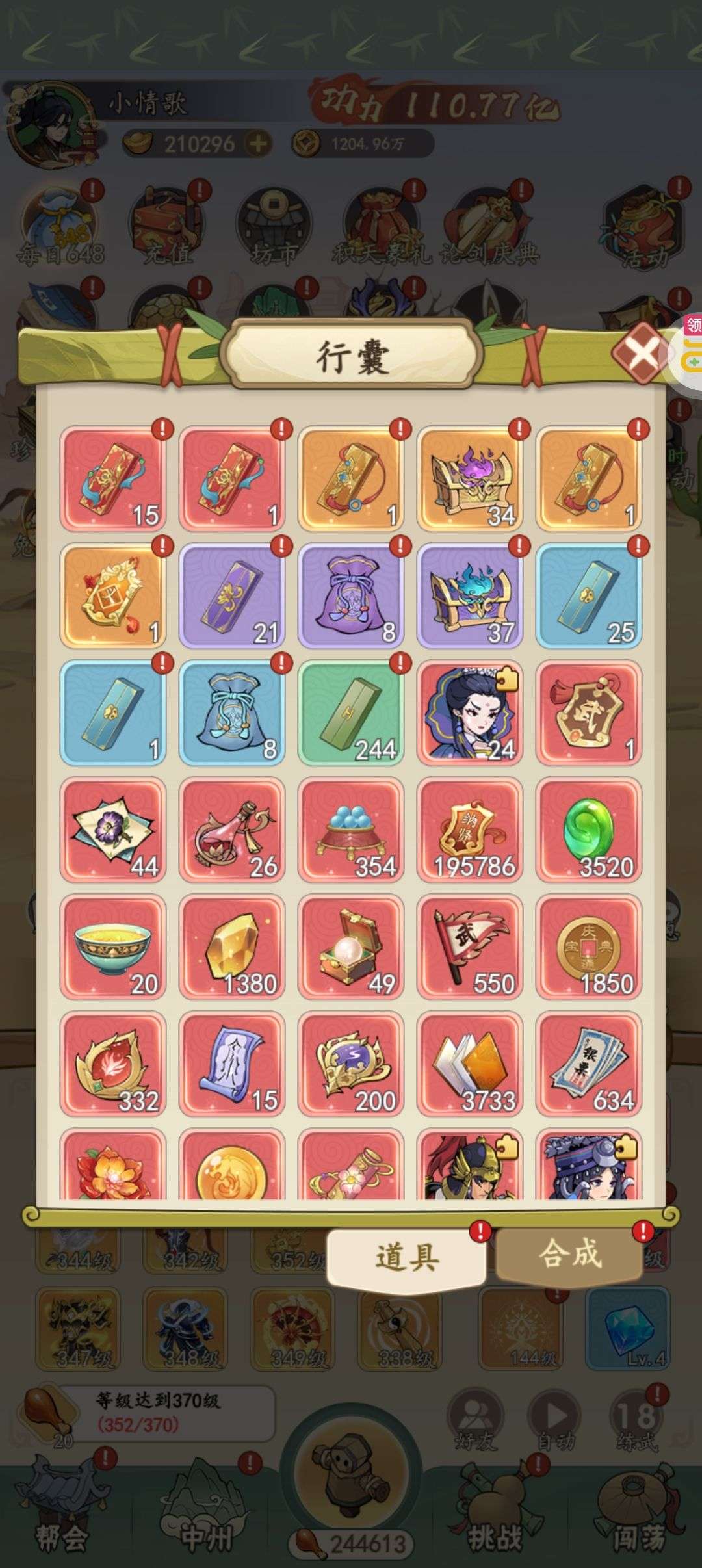Open the 银票 banknote item showing 634
The height and width of the screenshot is (1568, 702).
589,1064
